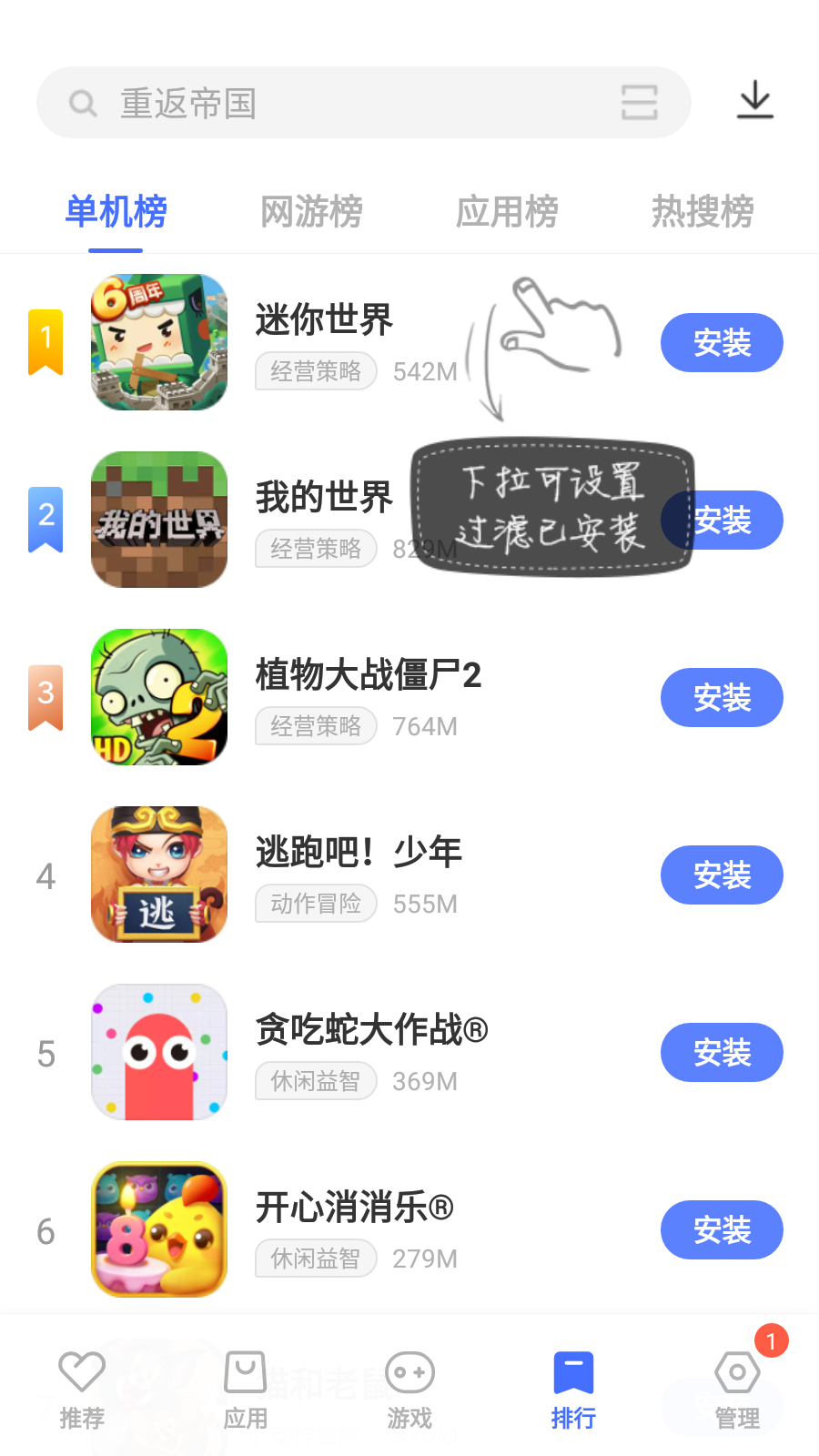Install 植物大战僵尸2 from the list
The width and height of the screenshot is (819, 1456).
pos(721,698)
